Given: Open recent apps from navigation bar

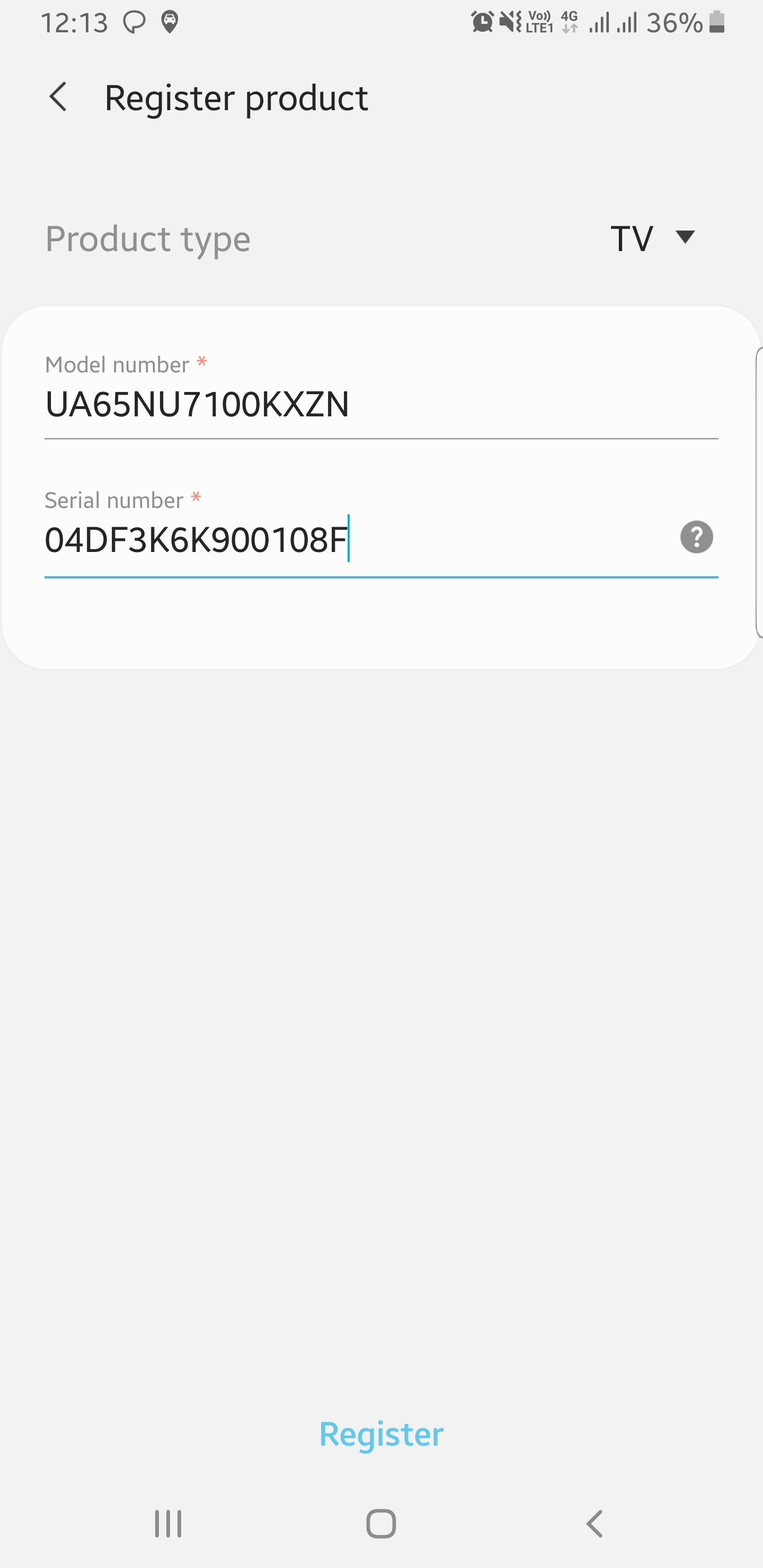Looking at the screenshot, I should (168, 1524).
